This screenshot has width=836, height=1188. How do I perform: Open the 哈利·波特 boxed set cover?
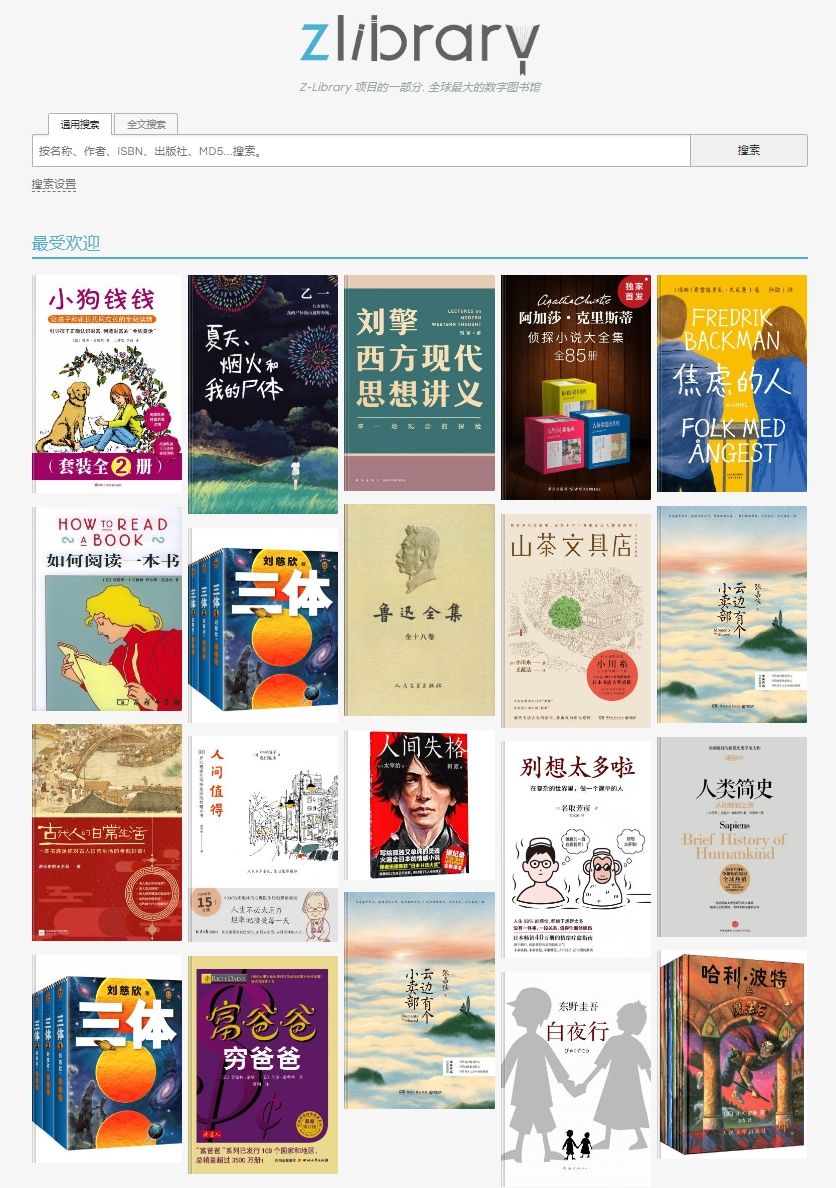(731, 1066)
